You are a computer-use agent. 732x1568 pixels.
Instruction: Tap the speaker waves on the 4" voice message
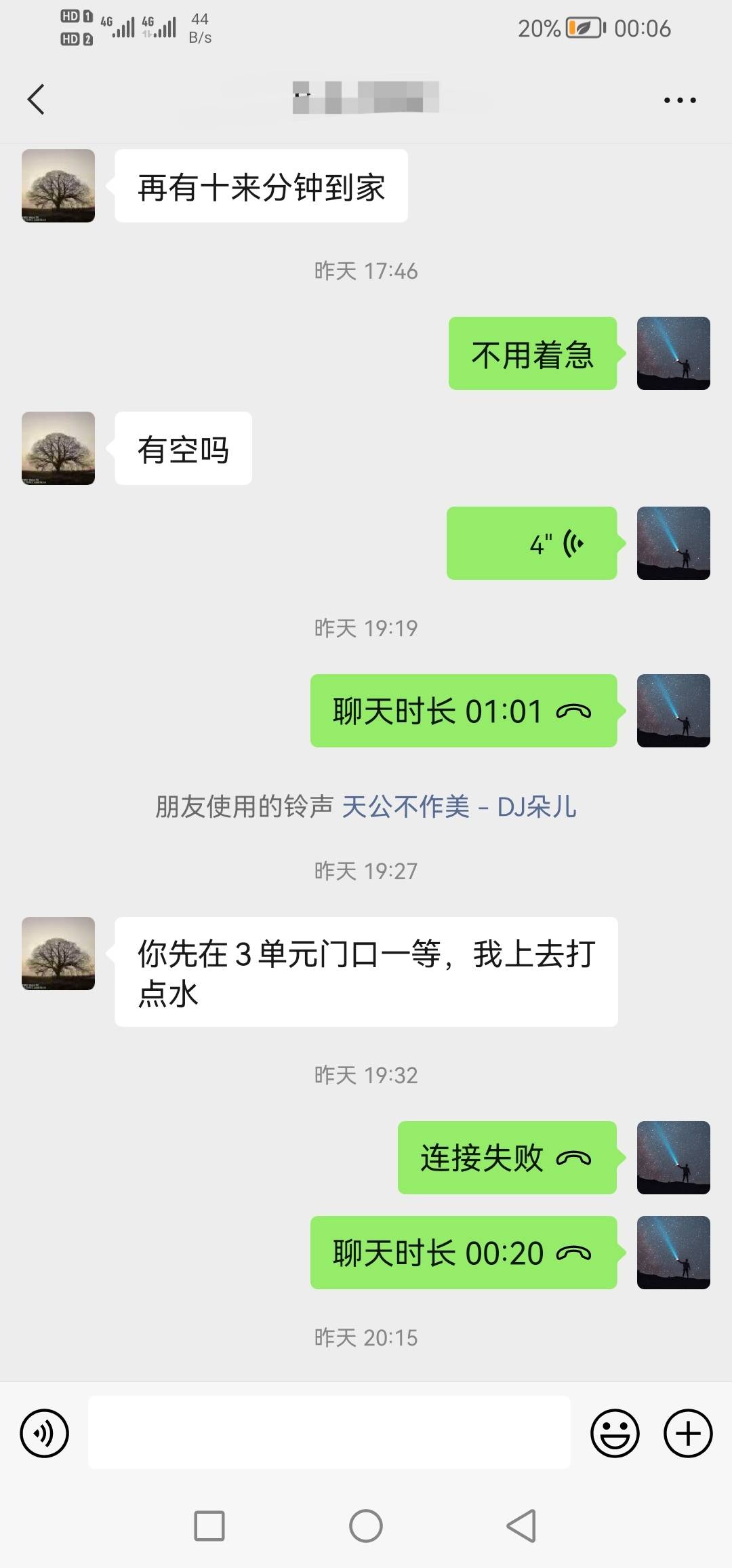pos(573,543)
